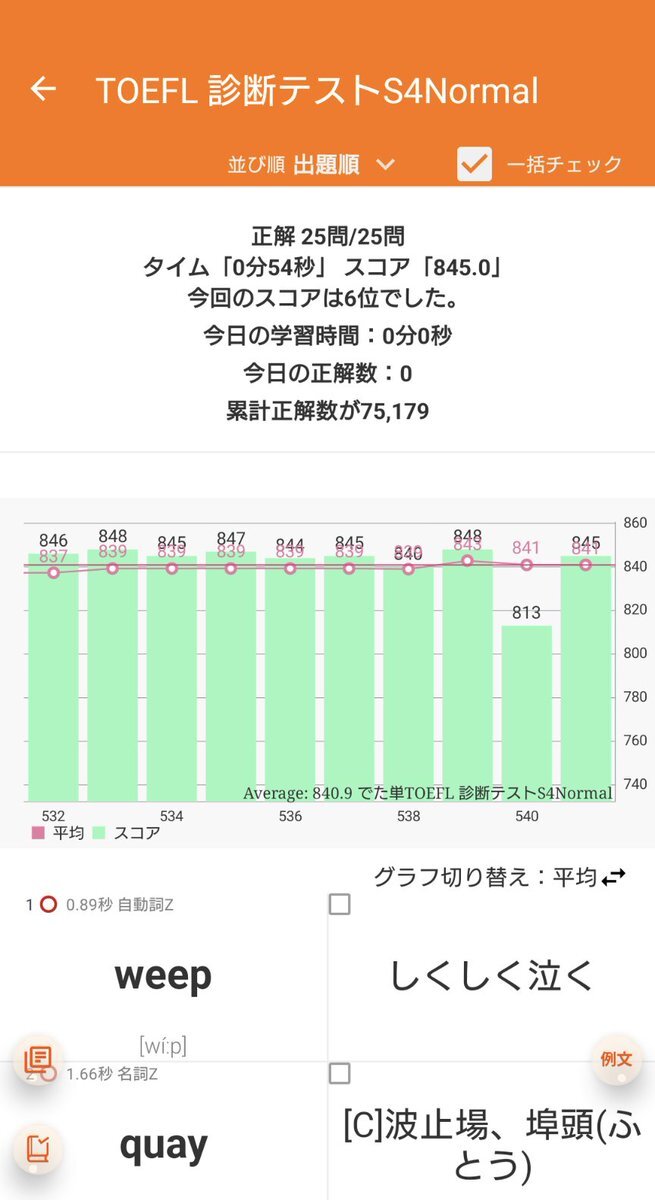655x1200 pixels.
Task: Go back using the arrow icon
Action: tap(43, 89)
